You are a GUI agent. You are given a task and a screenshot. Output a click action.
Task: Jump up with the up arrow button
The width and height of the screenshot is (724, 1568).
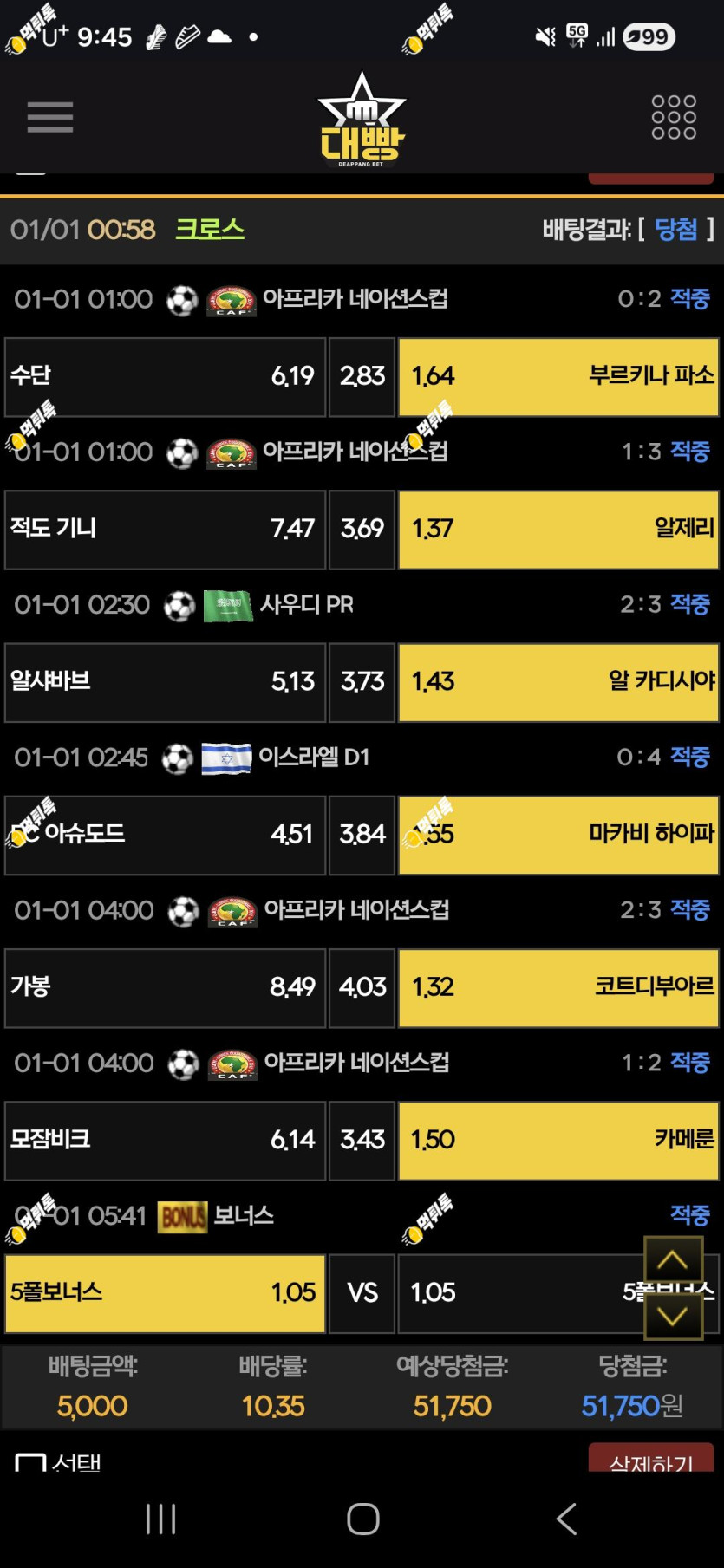(673, 1259)
